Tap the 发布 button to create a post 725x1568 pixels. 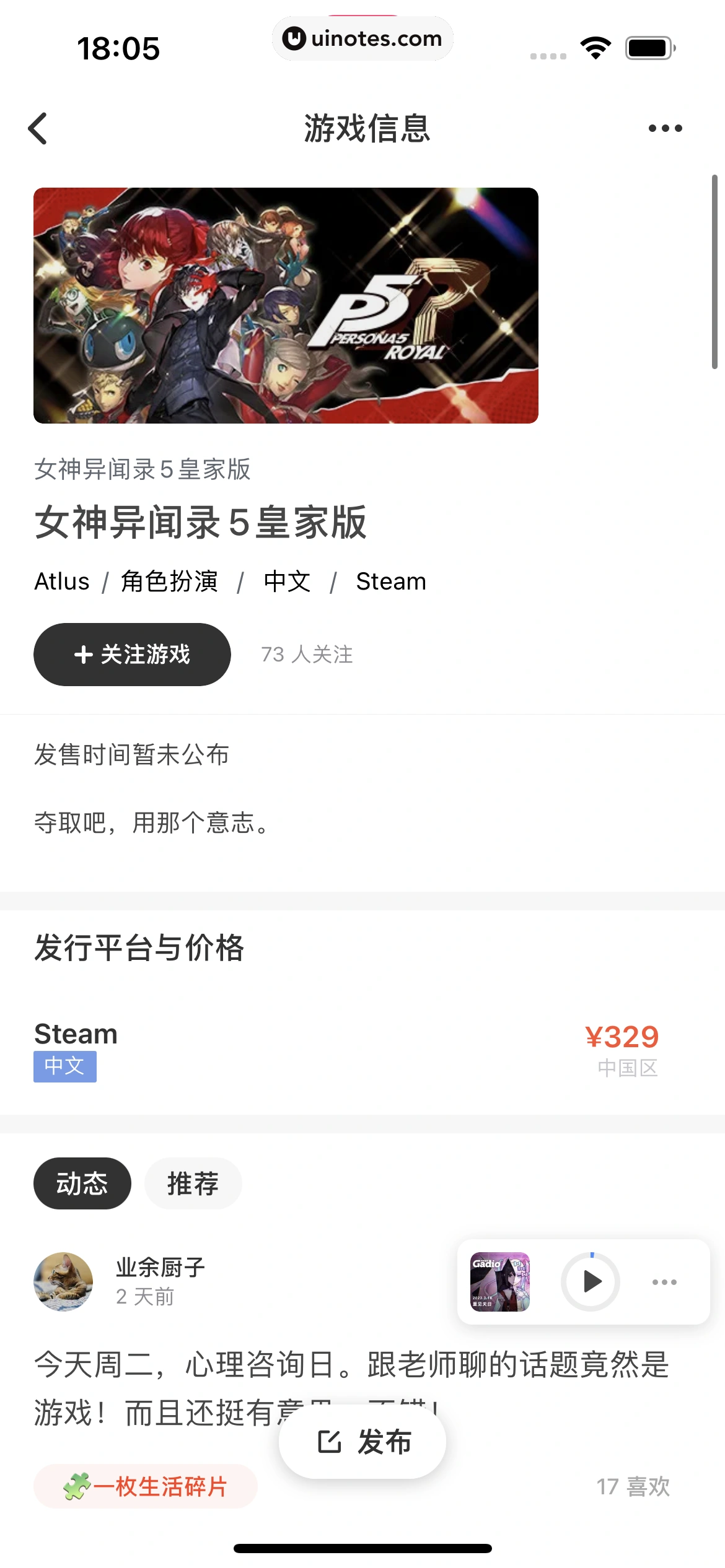pyautogui.click(x=362, y=1442)
